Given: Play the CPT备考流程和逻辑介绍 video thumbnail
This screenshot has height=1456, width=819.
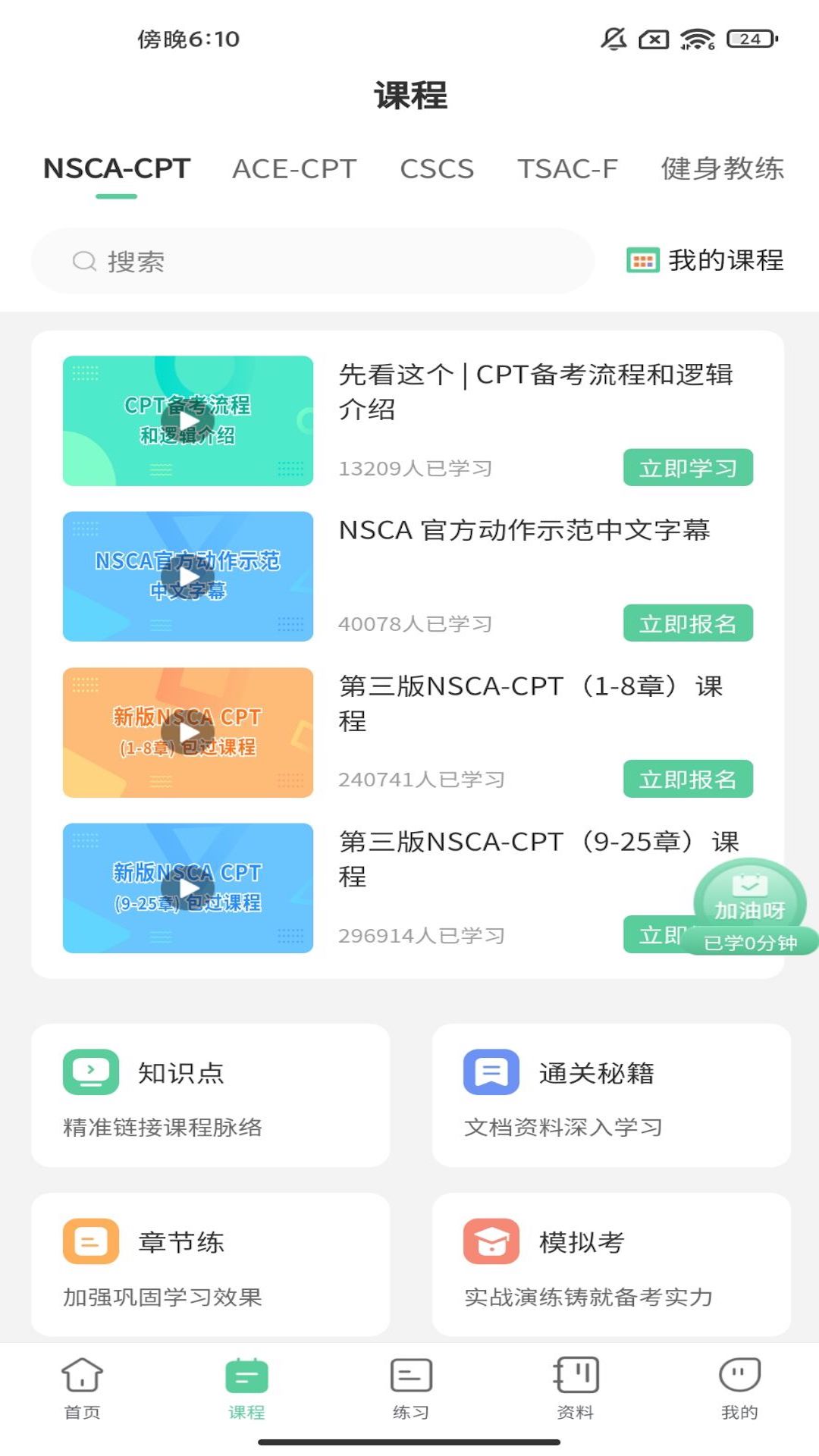Looking at the screenshot, I should 188,421.
